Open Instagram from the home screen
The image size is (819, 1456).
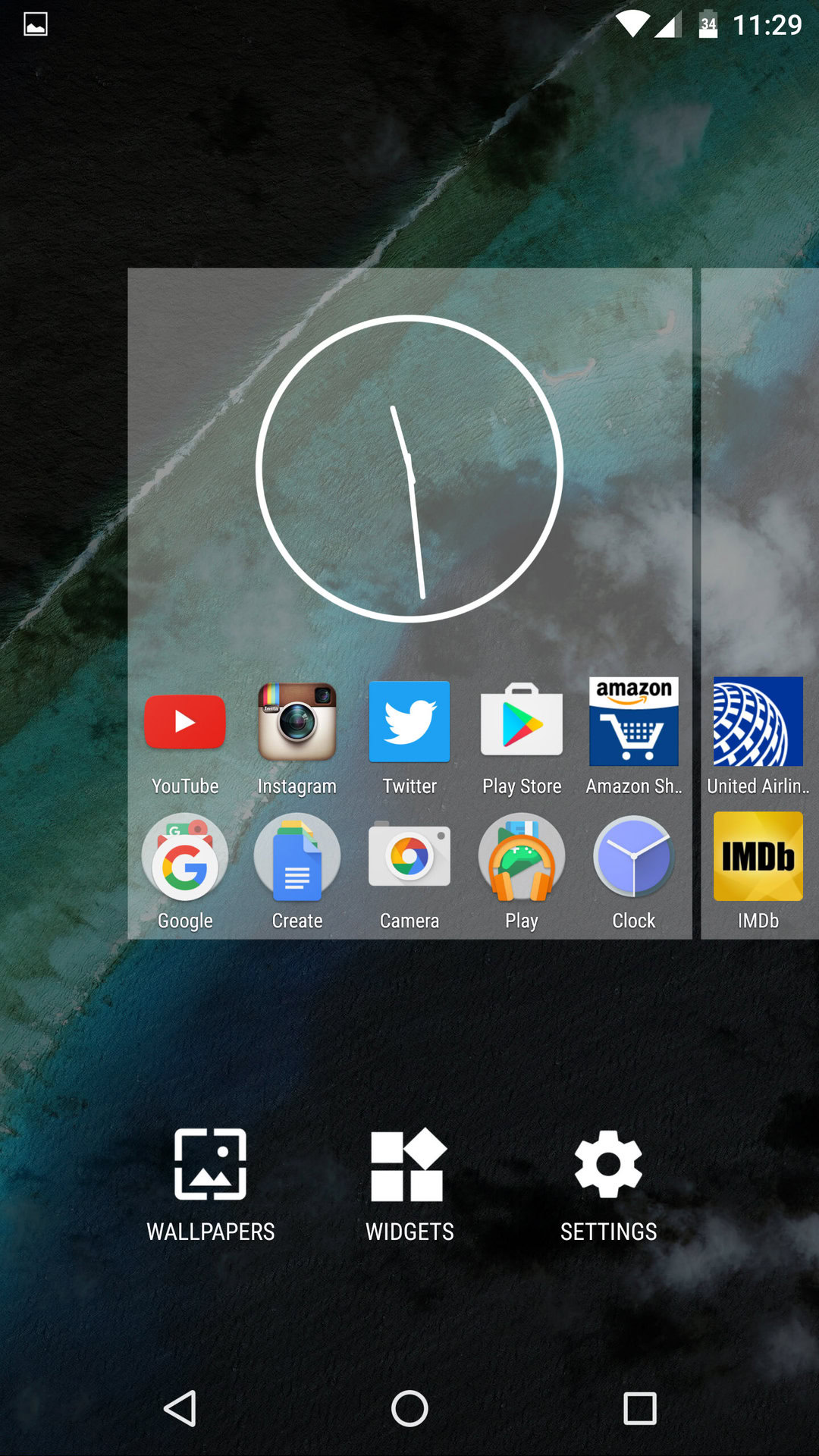coord(297,723)
